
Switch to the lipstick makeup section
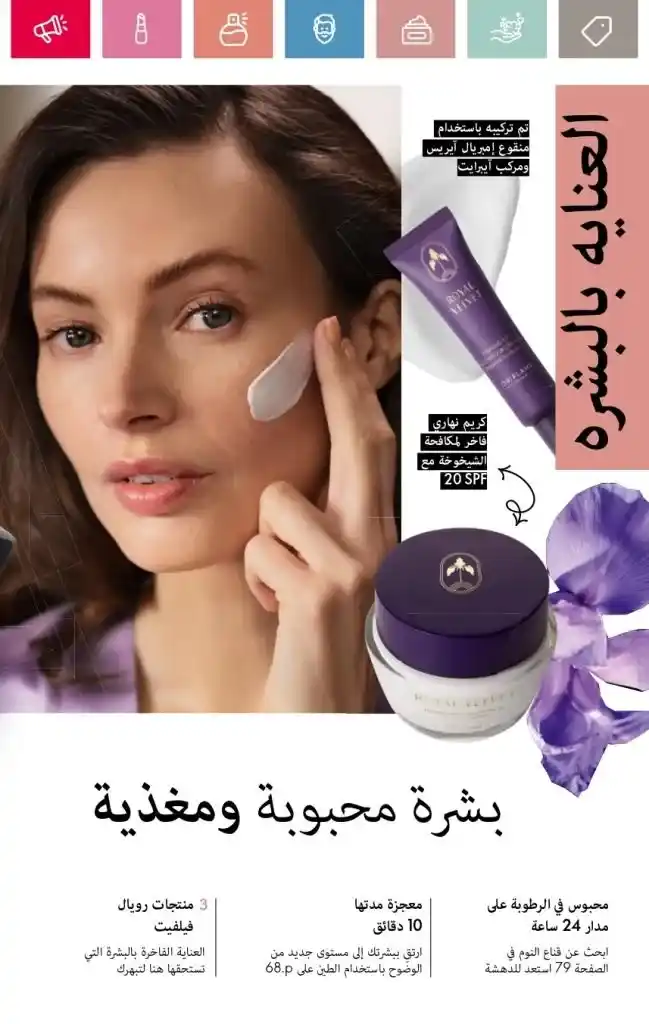[x=141, y=29]
